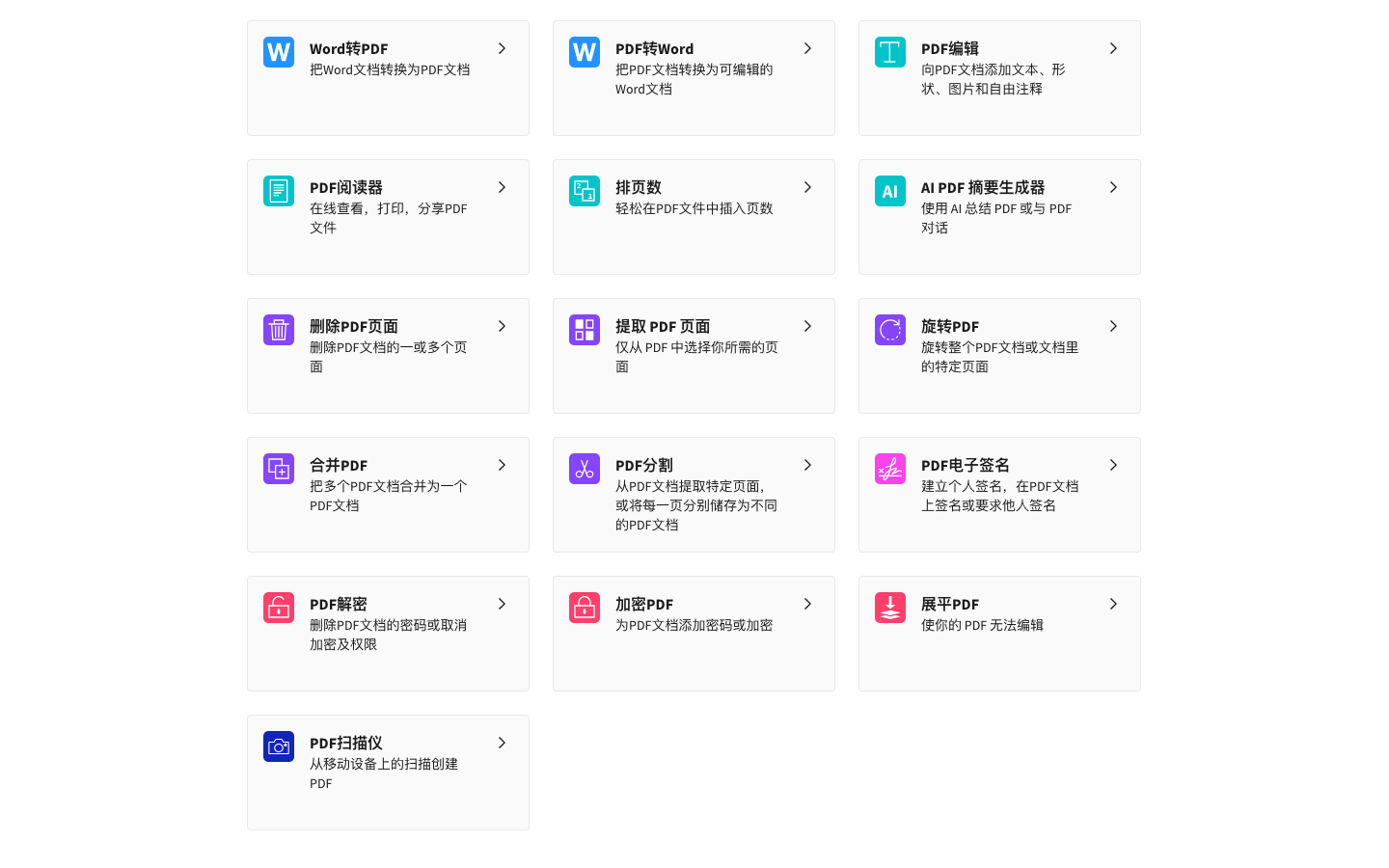Open the PDF分割 split tool
Image resolution: width=1389 pixels, height=868 pixels.
coord(694,495)
